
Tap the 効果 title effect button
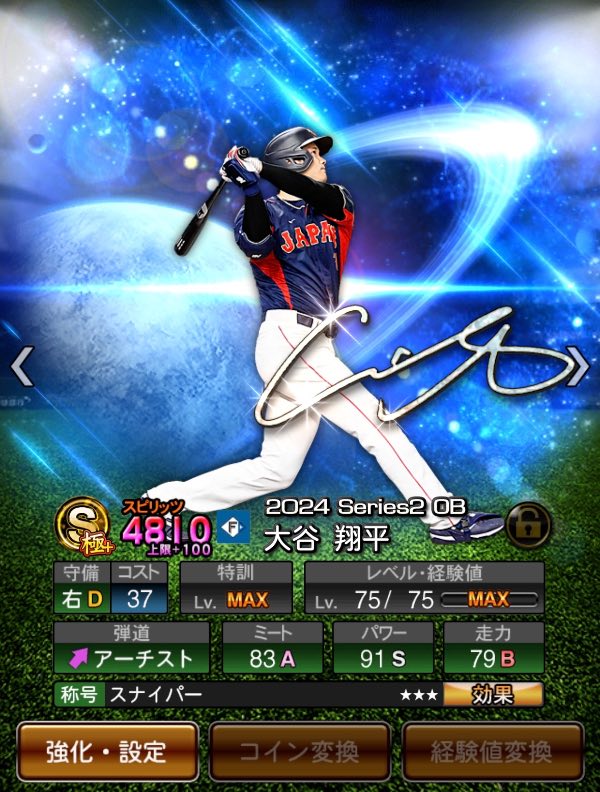click(493, 693)
